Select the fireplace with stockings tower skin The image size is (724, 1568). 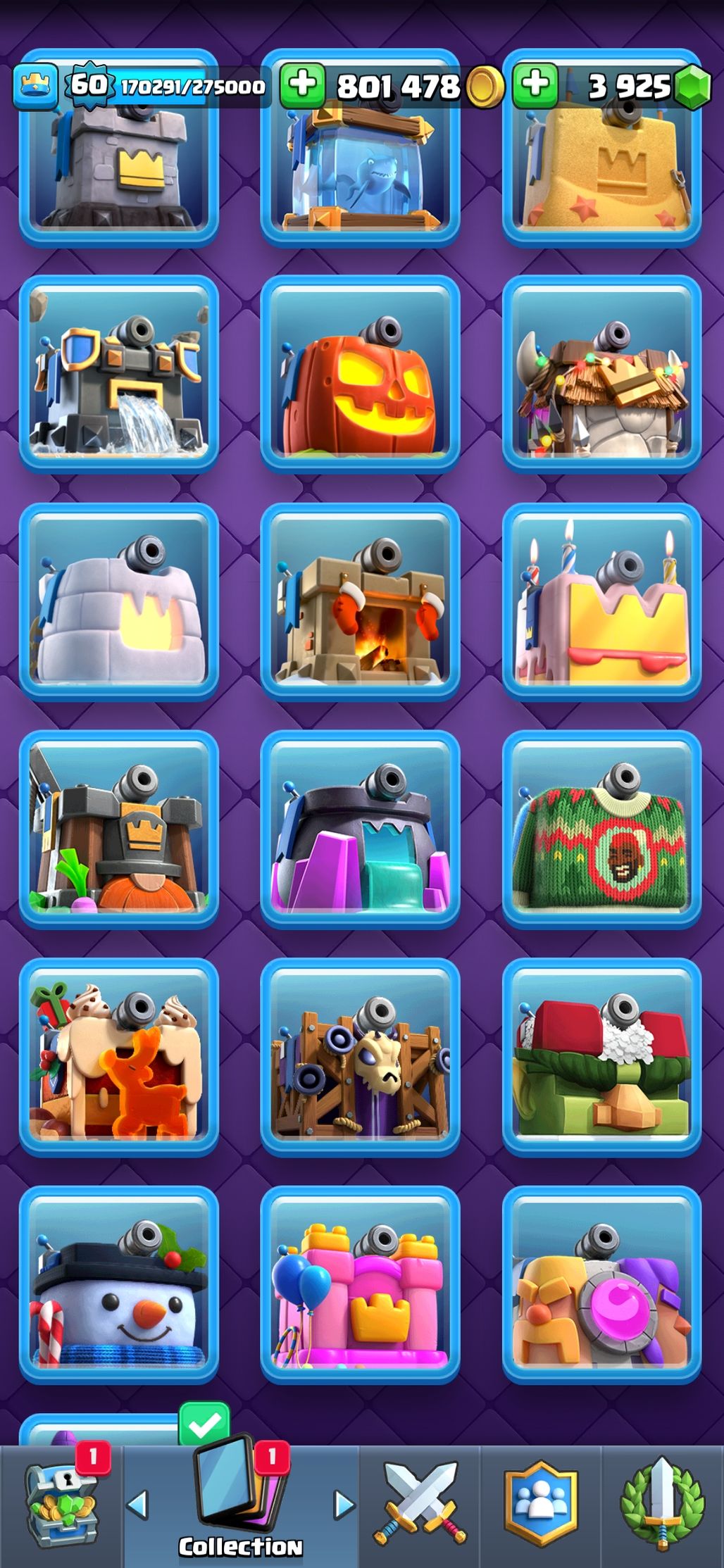coord(360,601)
